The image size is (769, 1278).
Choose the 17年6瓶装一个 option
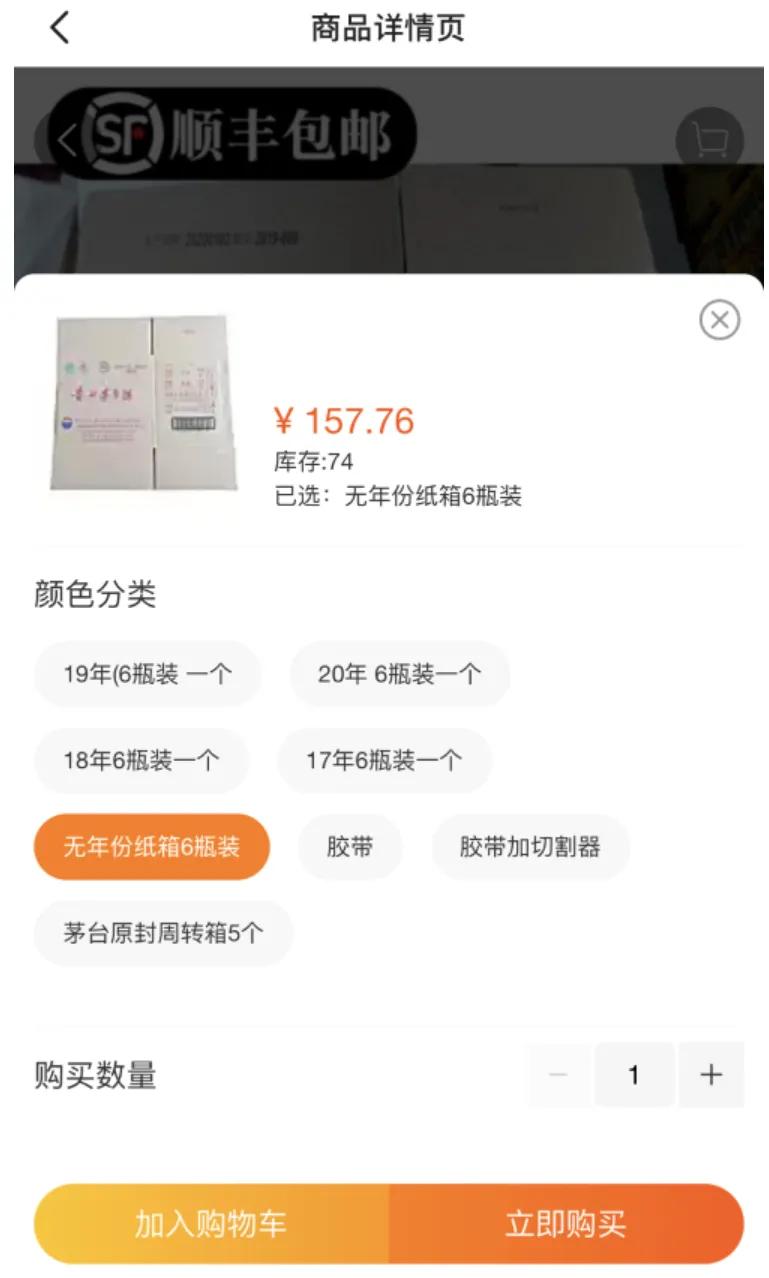(385, 761)
